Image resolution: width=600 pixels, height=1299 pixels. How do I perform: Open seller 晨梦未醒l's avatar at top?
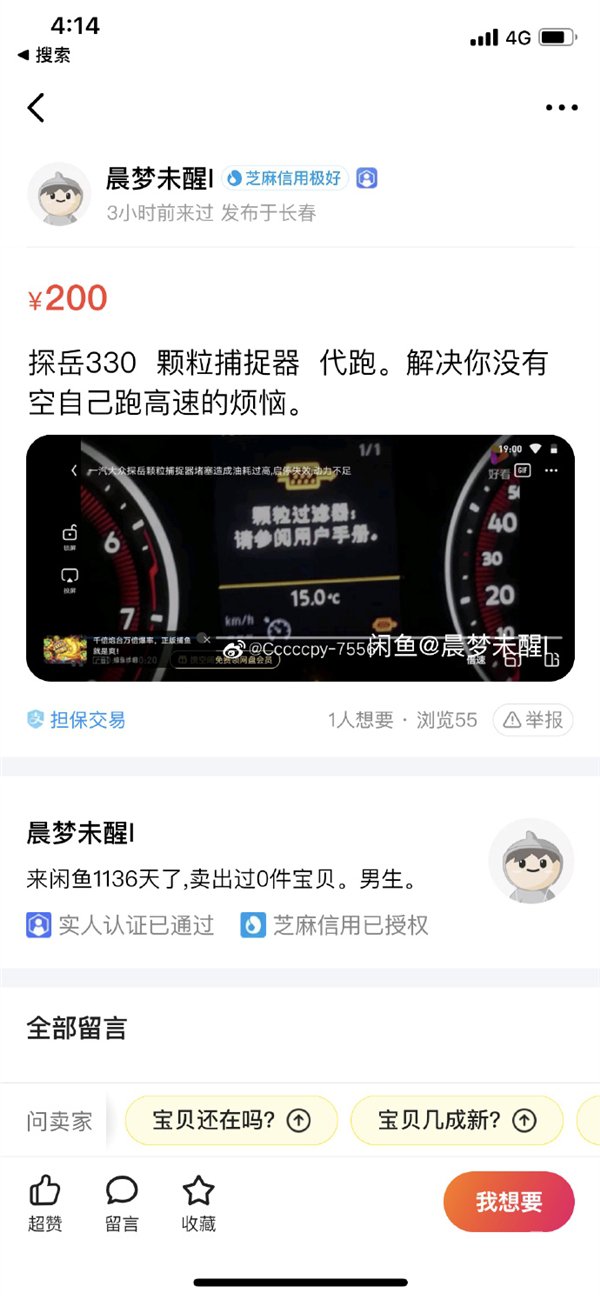(59, 194)
